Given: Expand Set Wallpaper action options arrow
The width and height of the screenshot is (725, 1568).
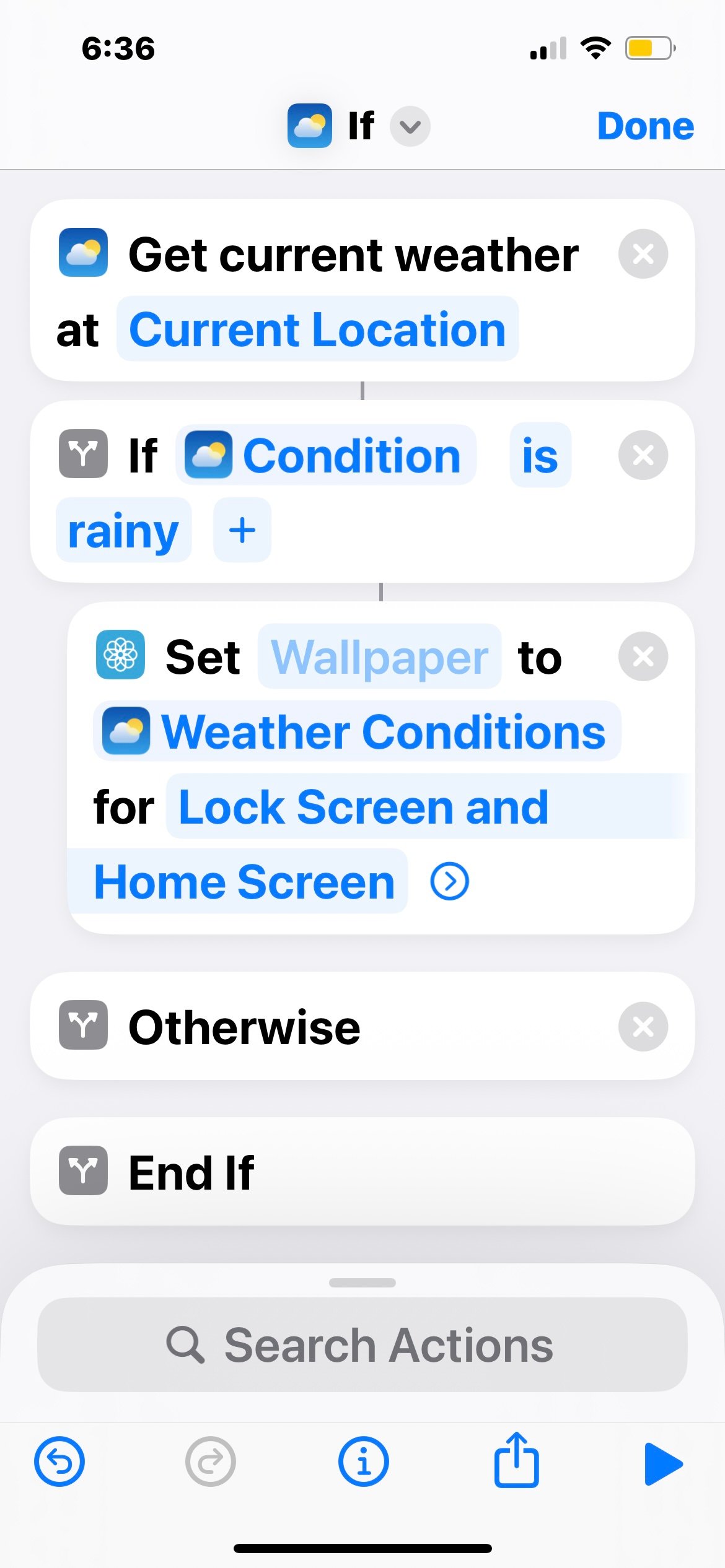Looking at the screenshot, I should click(450, 881).
